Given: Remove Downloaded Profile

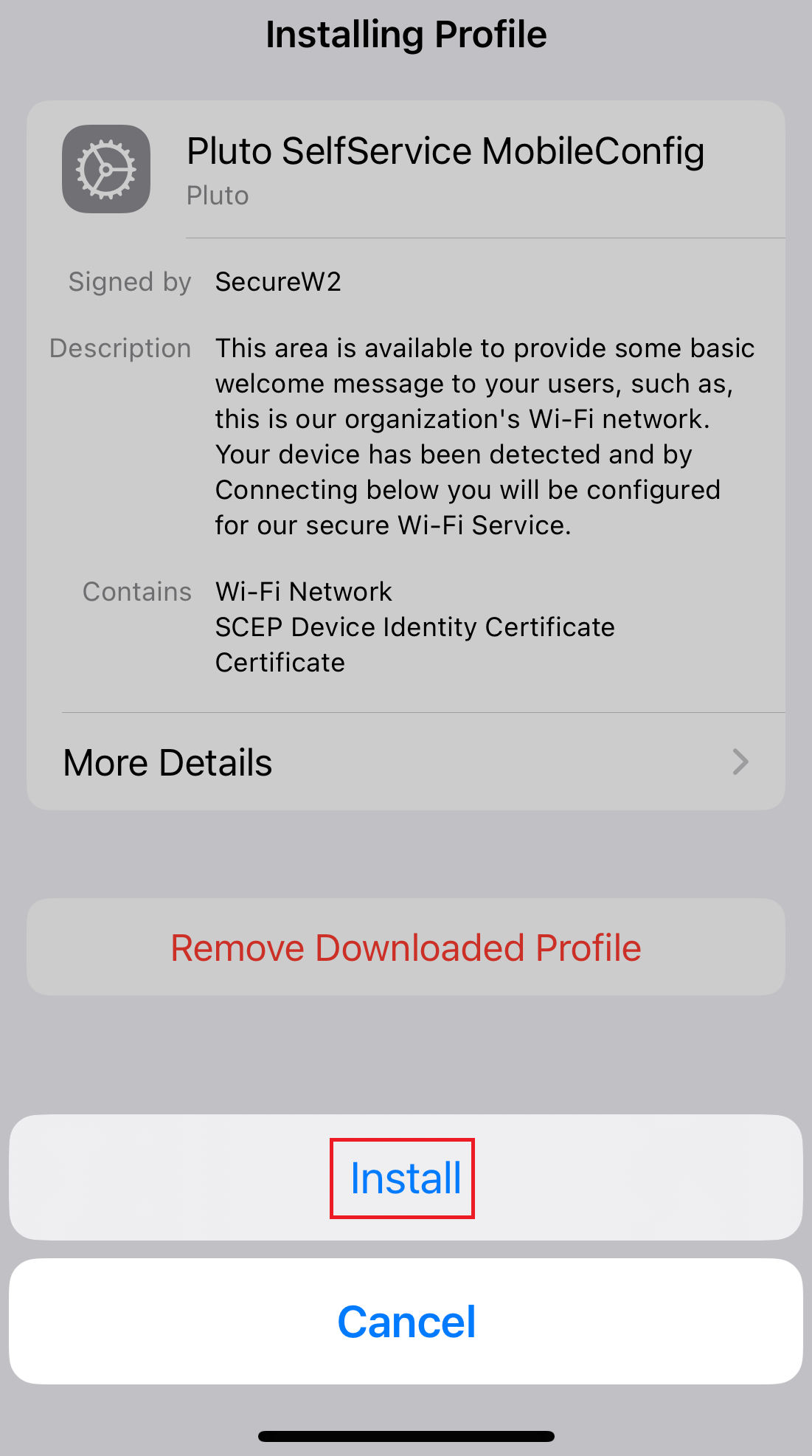Looking at the screenshot, I should pyautogui.click(x=406, y=948).
